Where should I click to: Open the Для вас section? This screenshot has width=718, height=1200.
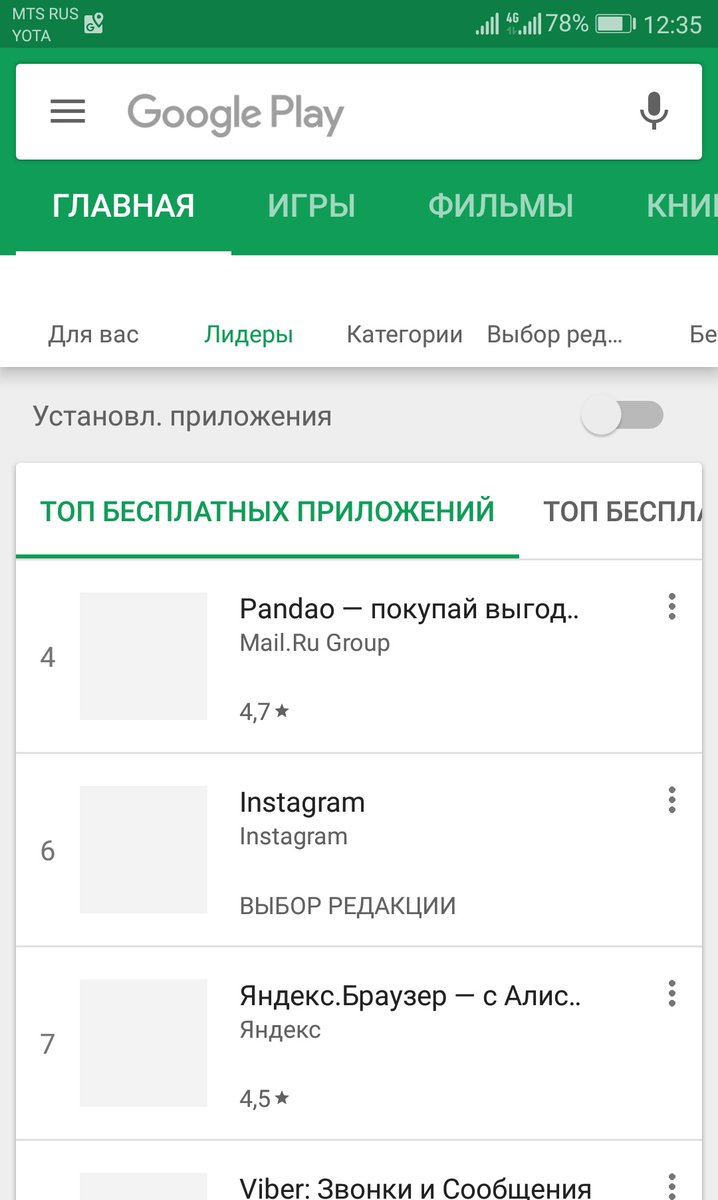tap(93, 335)
